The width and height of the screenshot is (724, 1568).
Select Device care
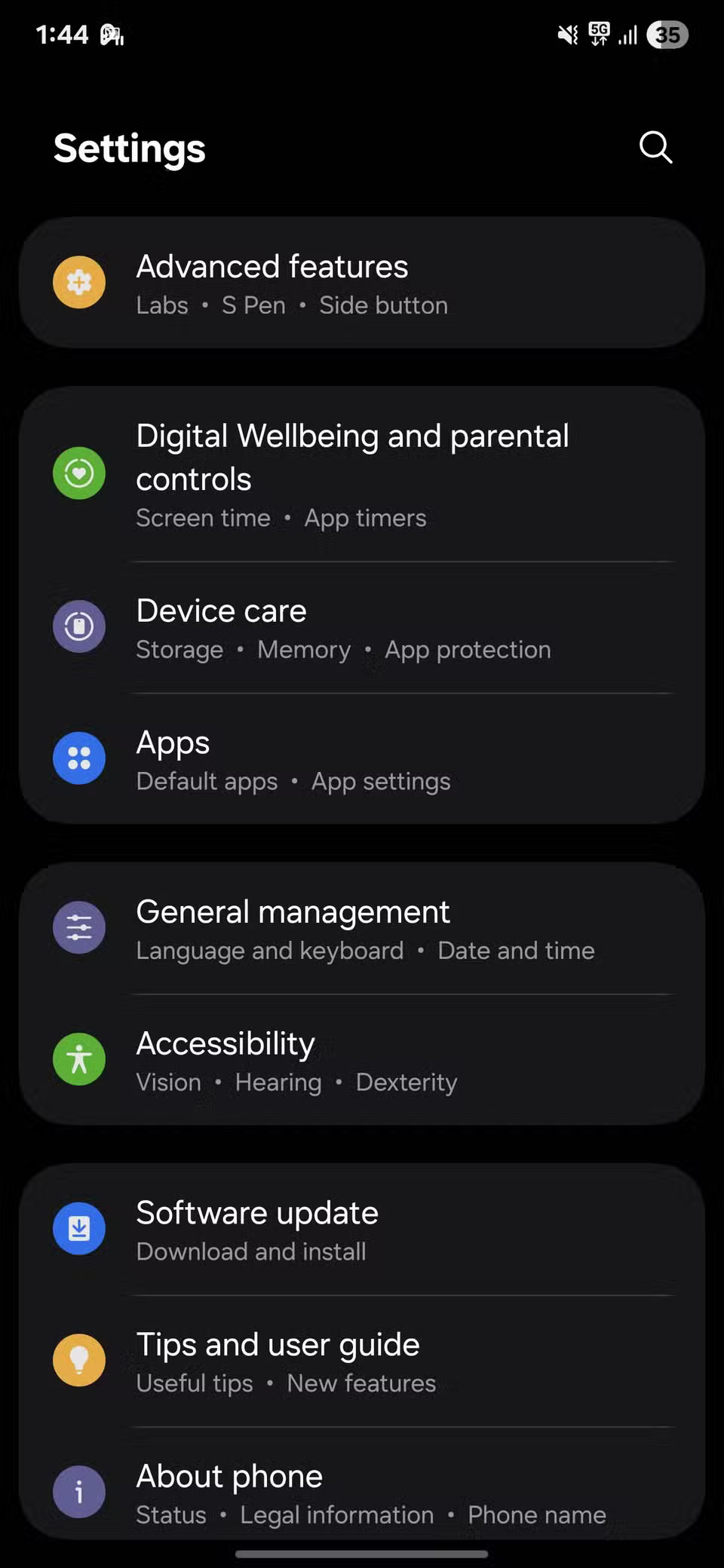[x=302, y=626]
